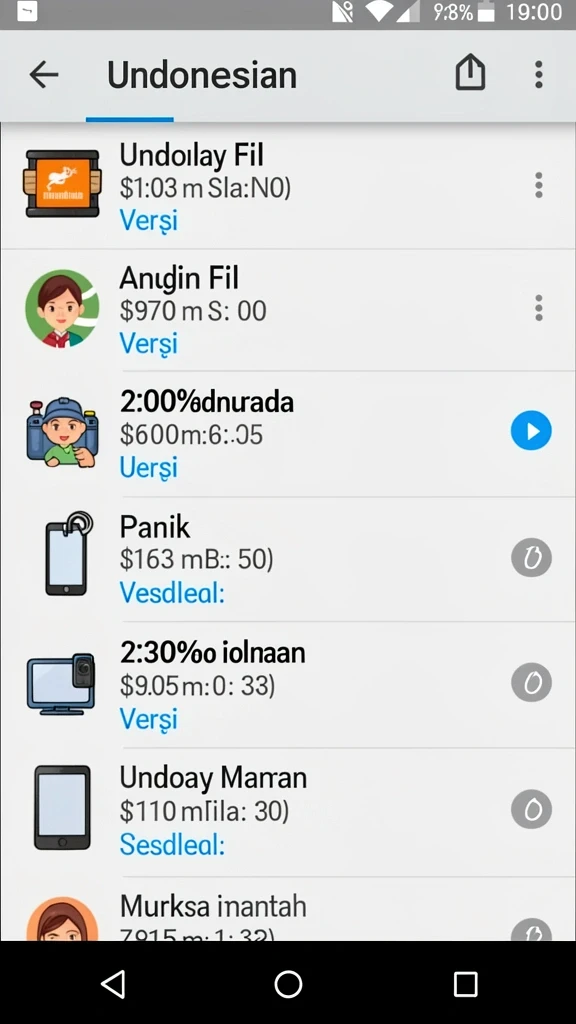Tap the grey circle button beside Undoay Marran
Viewport: 576px width, 1024px height.
[531, 809]
